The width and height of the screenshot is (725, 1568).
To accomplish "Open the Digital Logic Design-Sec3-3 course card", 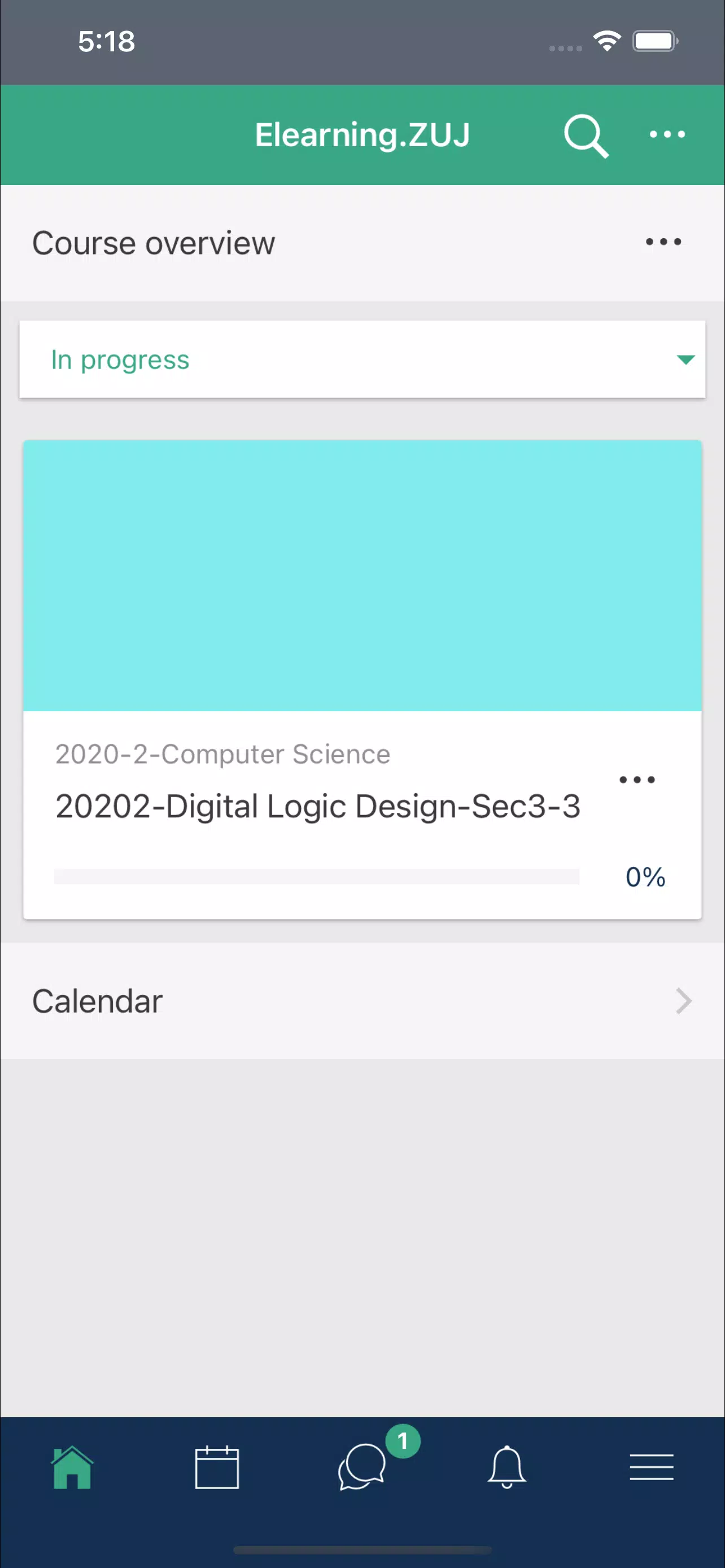I will (x=317, y=805).
